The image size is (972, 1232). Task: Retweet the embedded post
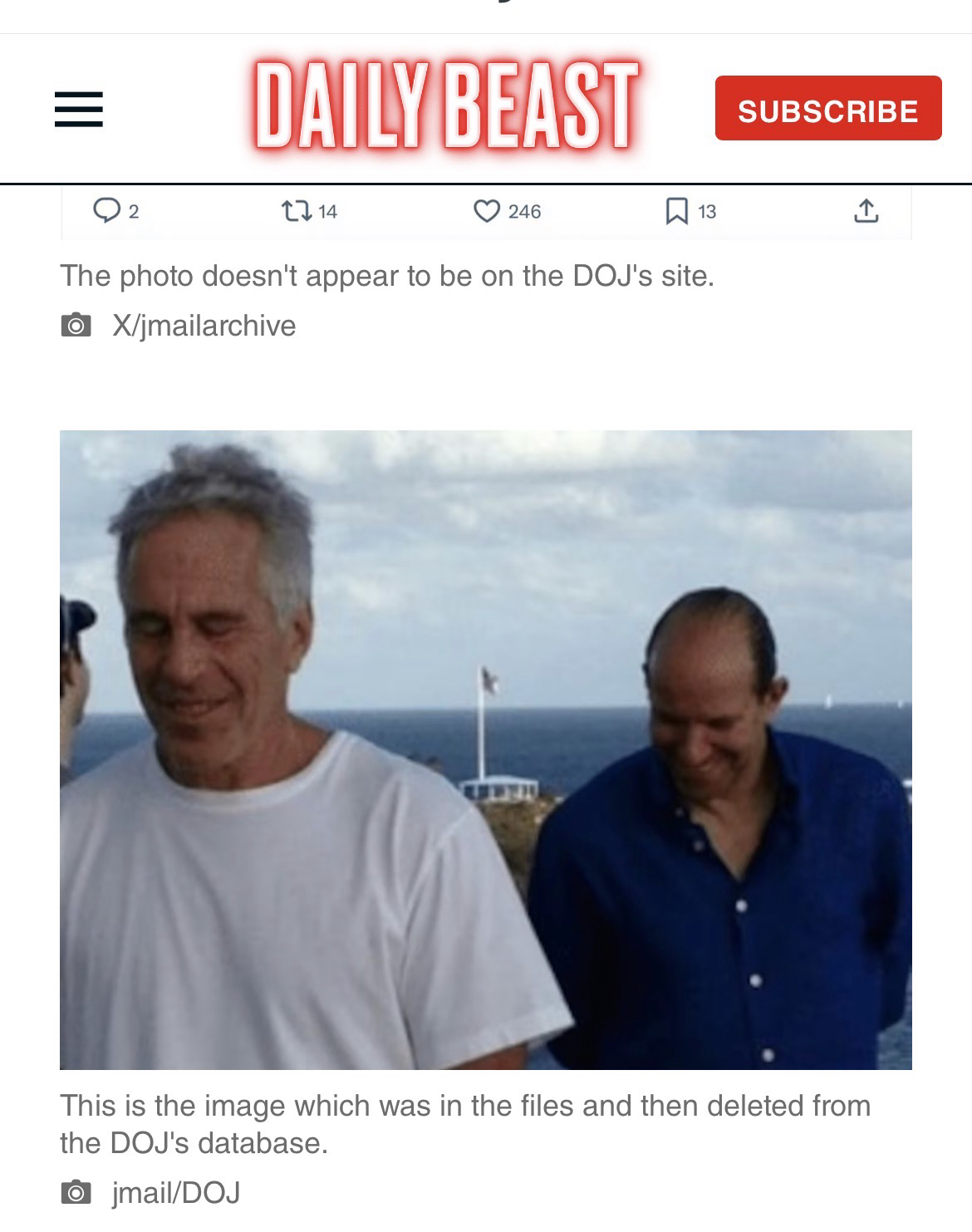point(297,211)
